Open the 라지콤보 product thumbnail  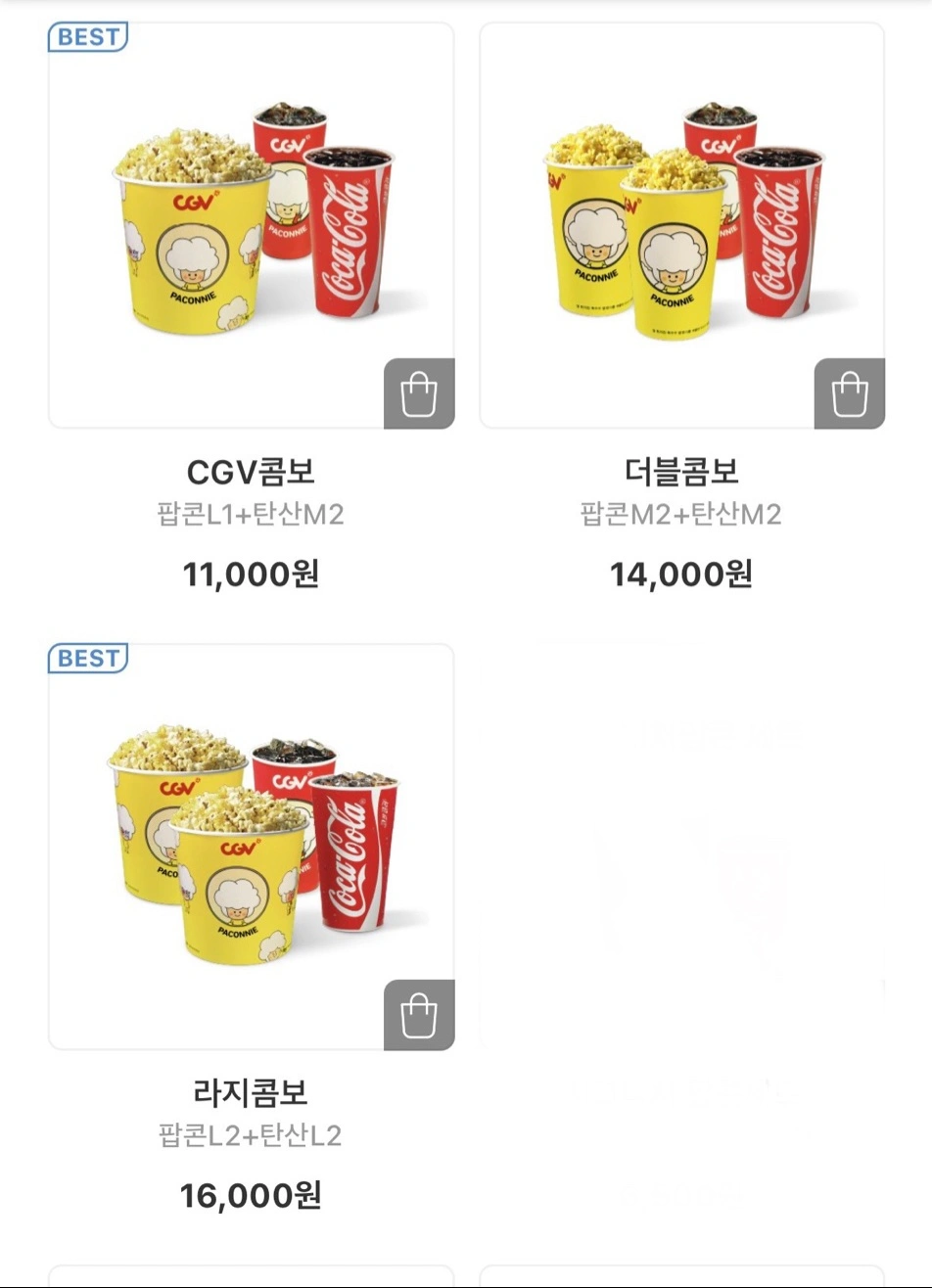(252, 842)
